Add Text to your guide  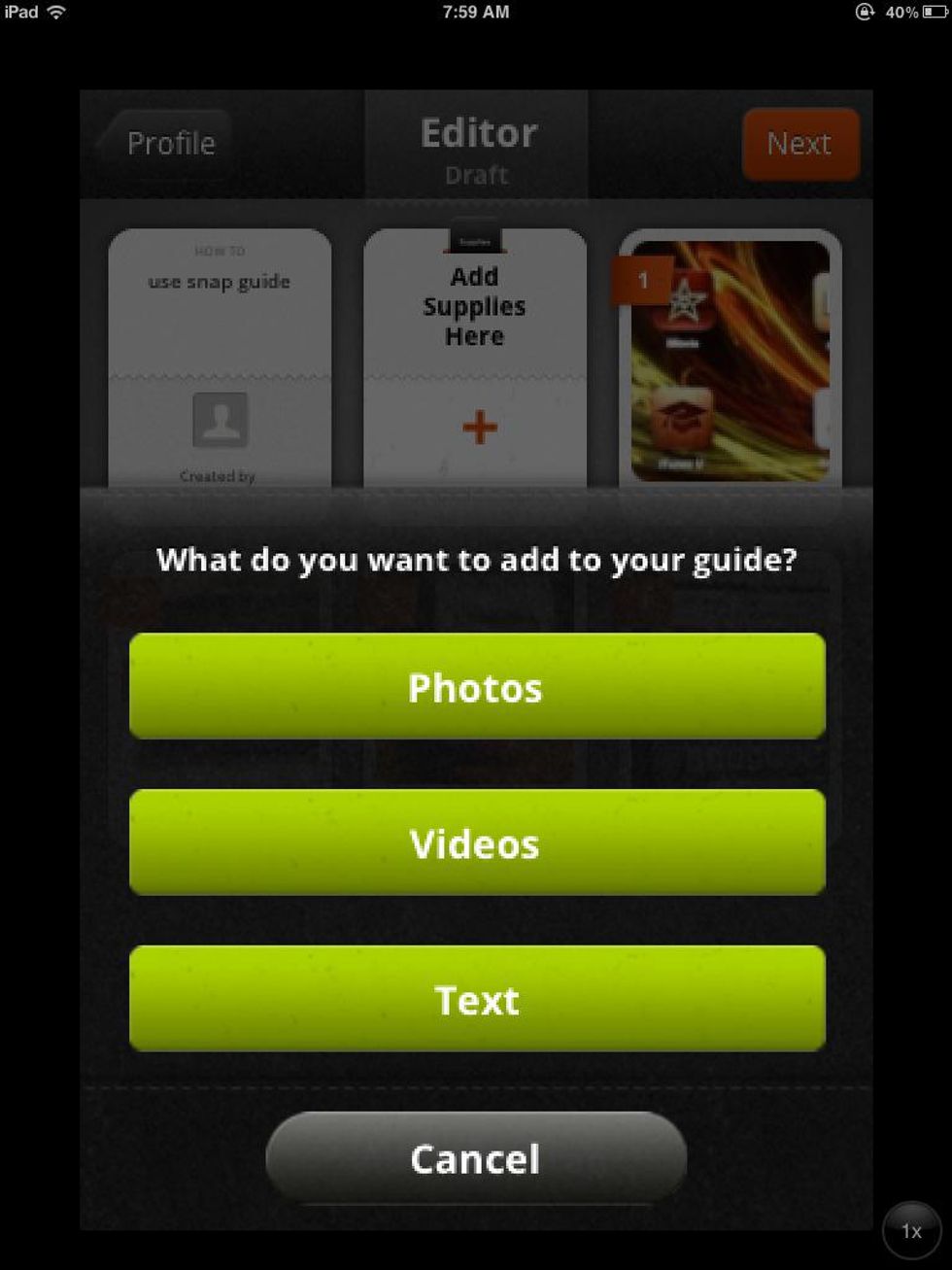tap(476, 999)
